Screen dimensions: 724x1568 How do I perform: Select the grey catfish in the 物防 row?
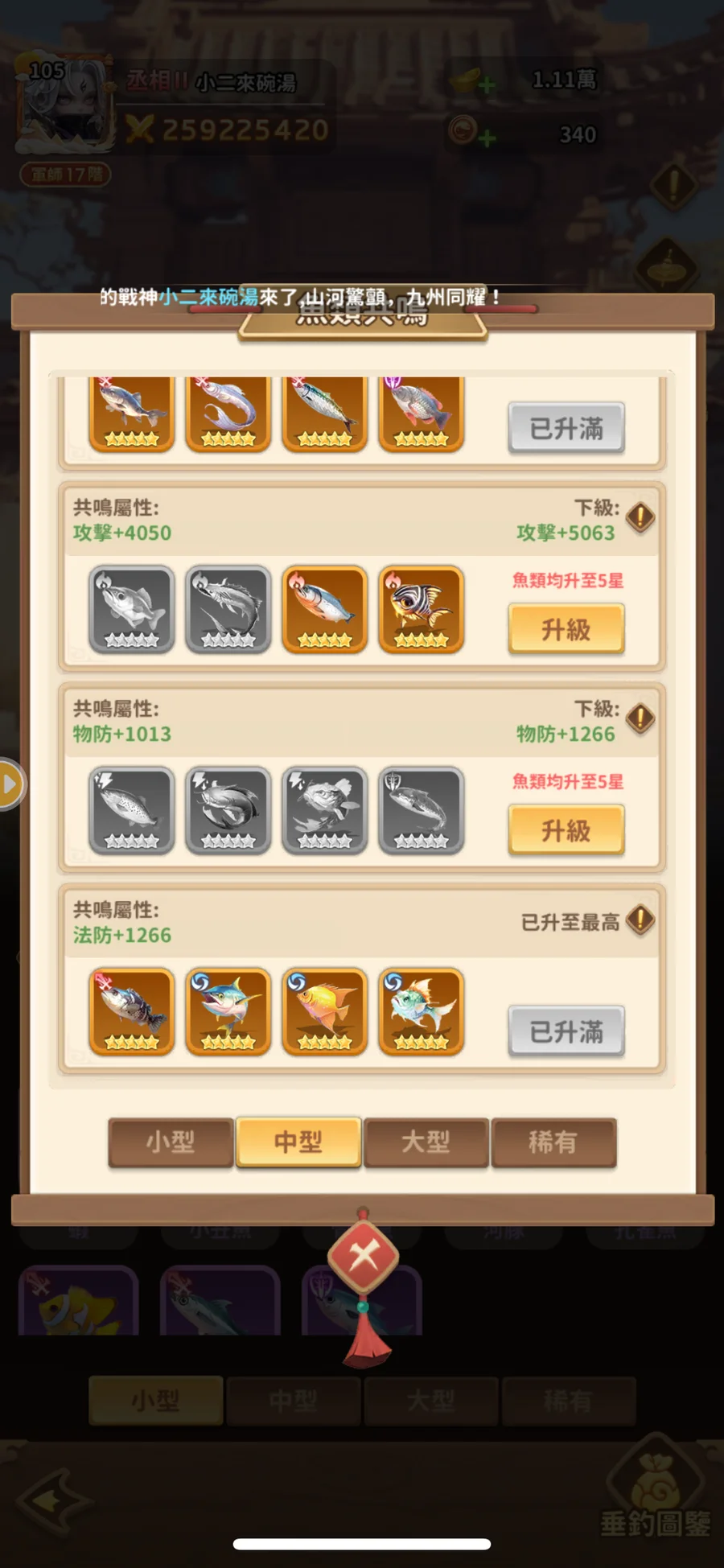click(x=228, y=810)
